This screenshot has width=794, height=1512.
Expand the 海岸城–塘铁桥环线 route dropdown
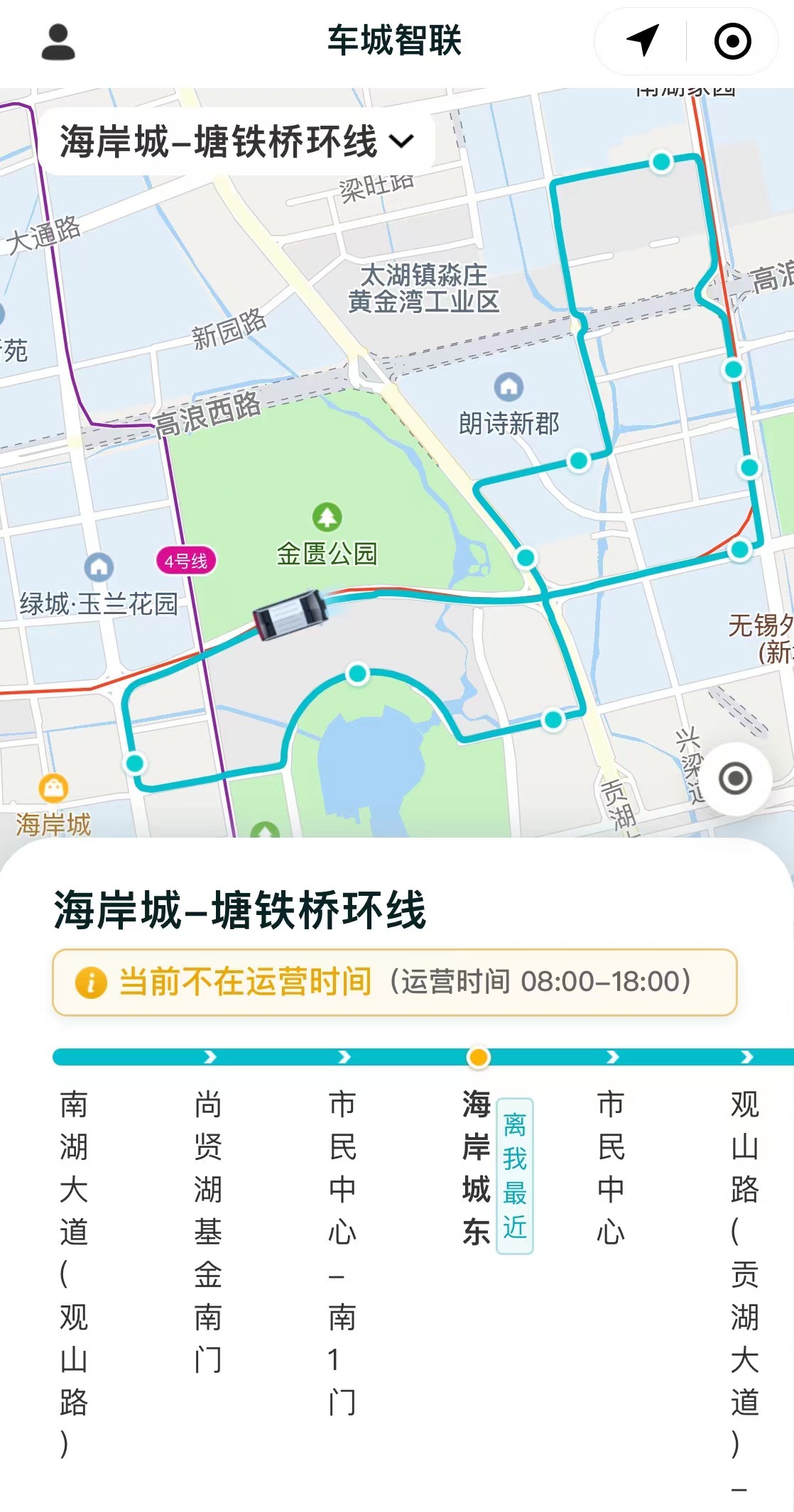pyautogui.click(x=236, y=141)
